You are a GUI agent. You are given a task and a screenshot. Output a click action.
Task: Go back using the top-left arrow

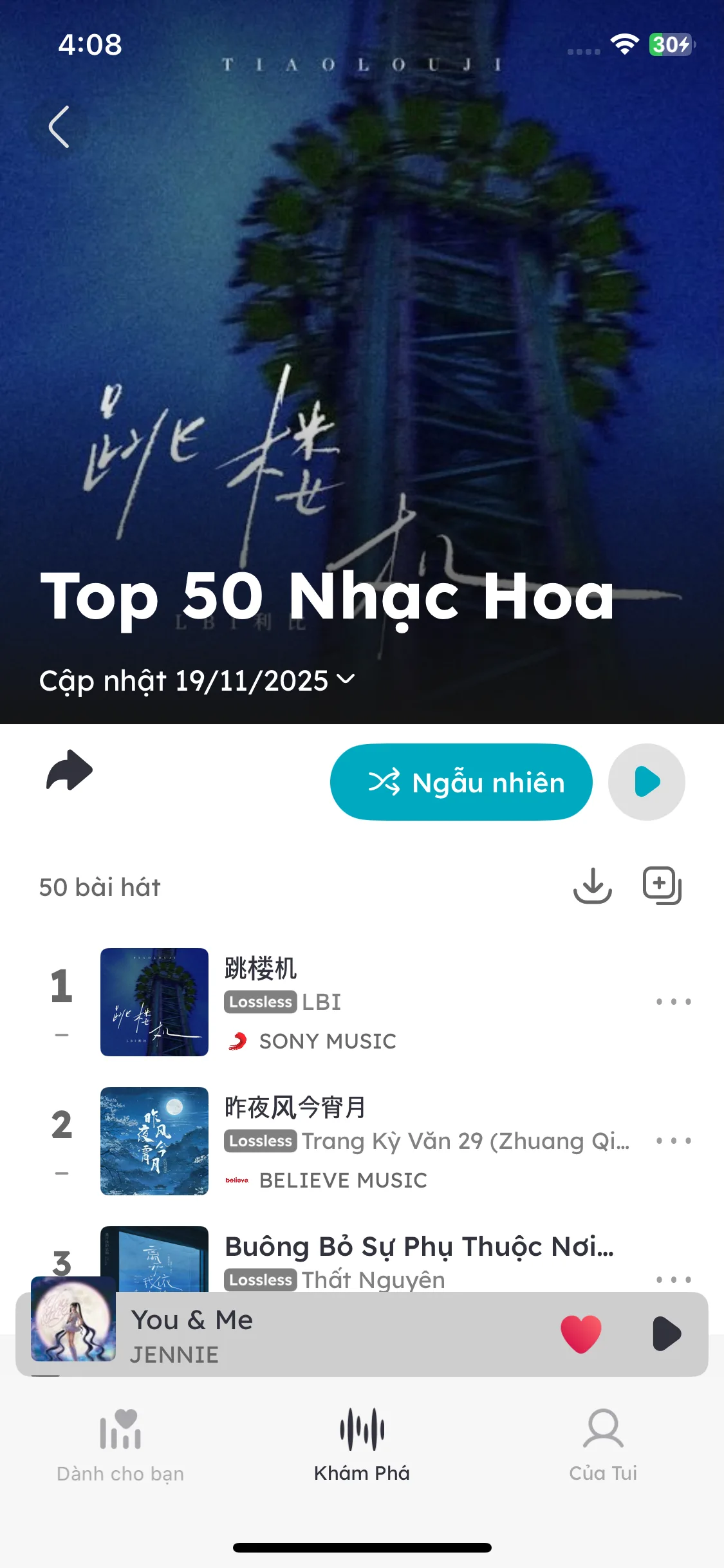tap(59, 127)
